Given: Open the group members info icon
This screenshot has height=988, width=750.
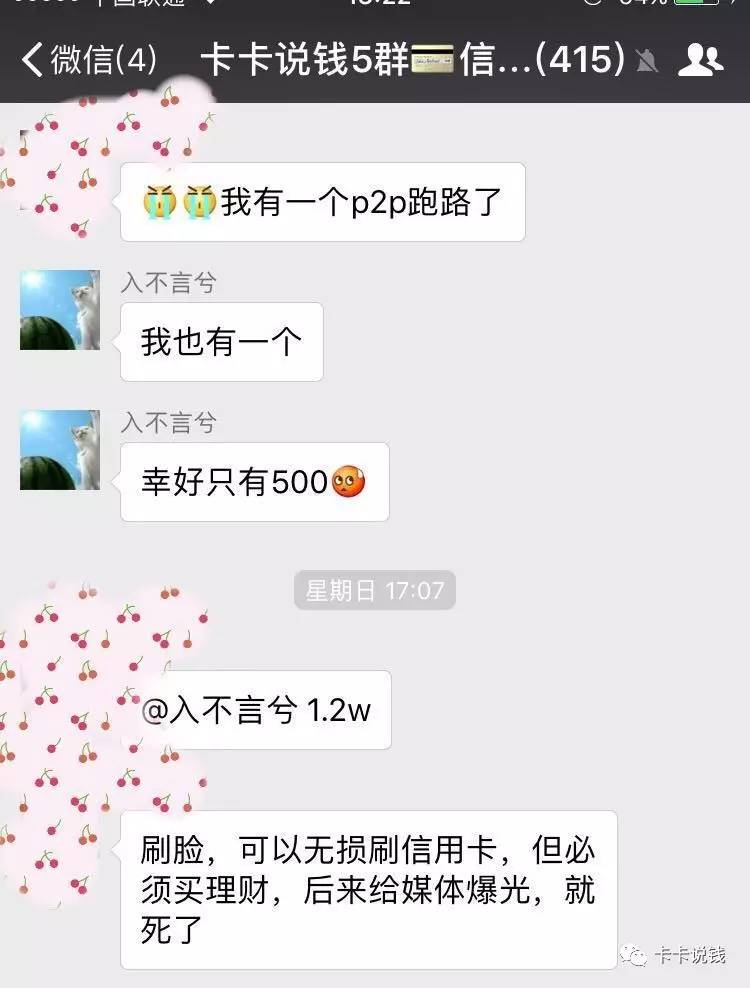Looking at the screenshot, I should coord(700,61).
